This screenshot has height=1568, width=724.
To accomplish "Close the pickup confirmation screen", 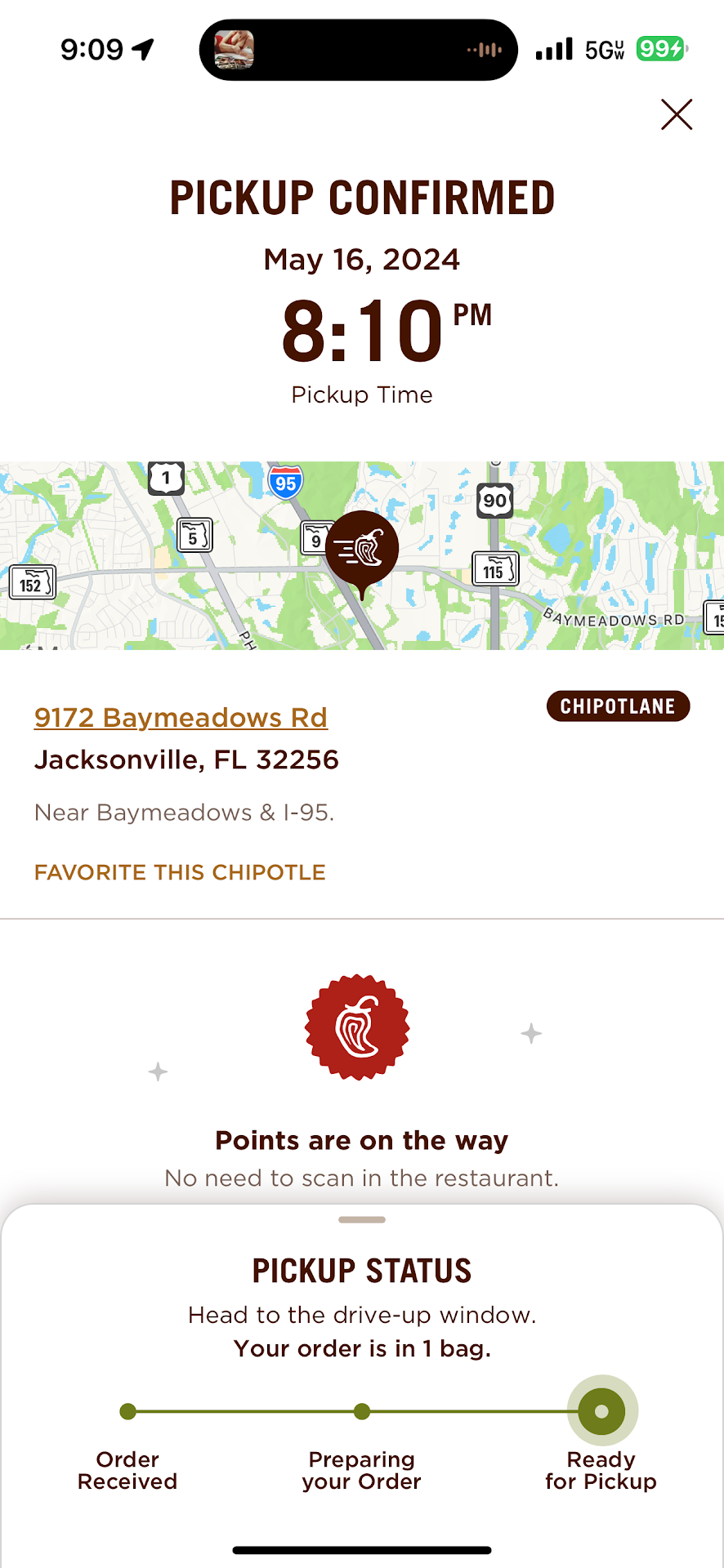I will pyautogui.click(x=677, y=115).
